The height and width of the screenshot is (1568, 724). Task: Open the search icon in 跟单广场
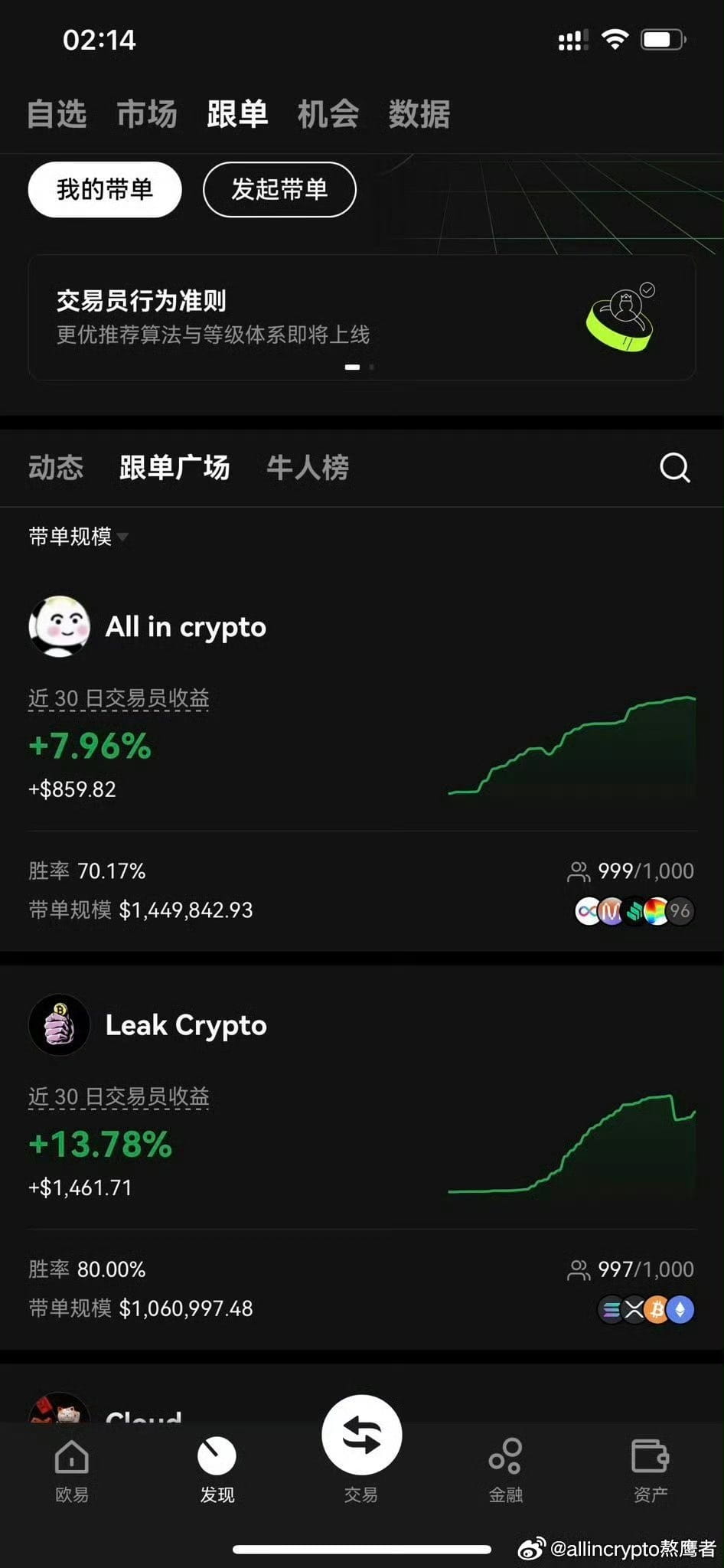tap(675, 467)
